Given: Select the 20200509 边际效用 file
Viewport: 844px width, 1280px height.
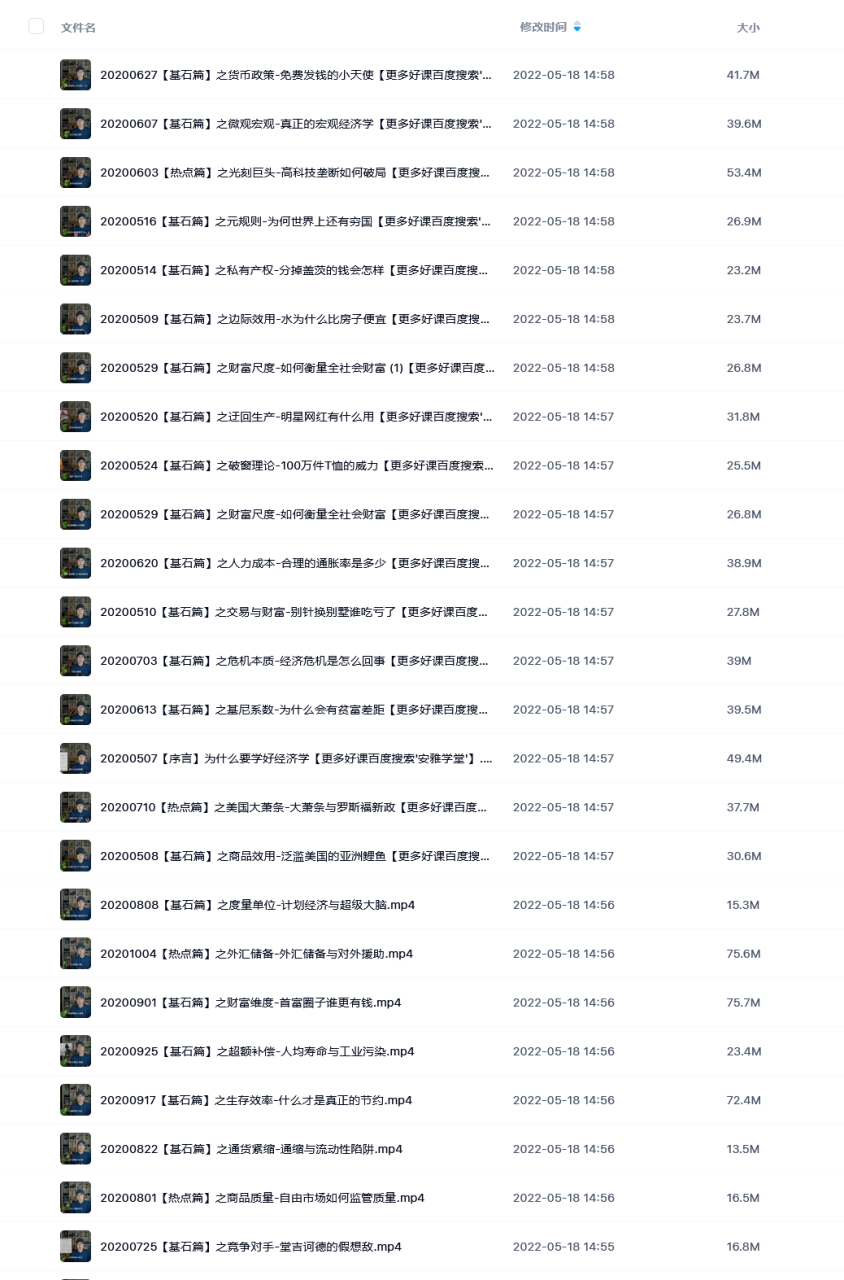Looking at the screenshot, I should [x=295, y=319].
